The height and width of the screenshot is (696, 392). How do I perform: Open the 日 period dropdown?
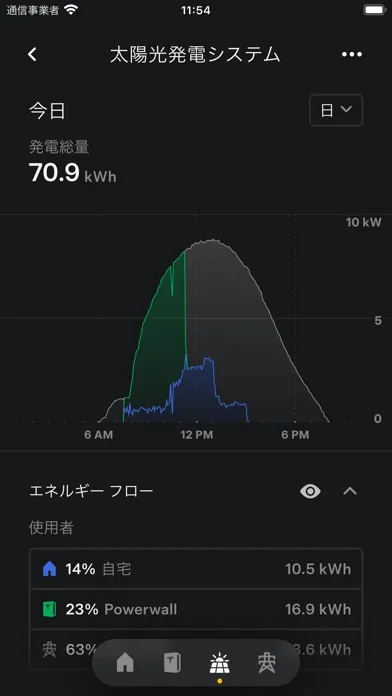(x=336, y=110)
